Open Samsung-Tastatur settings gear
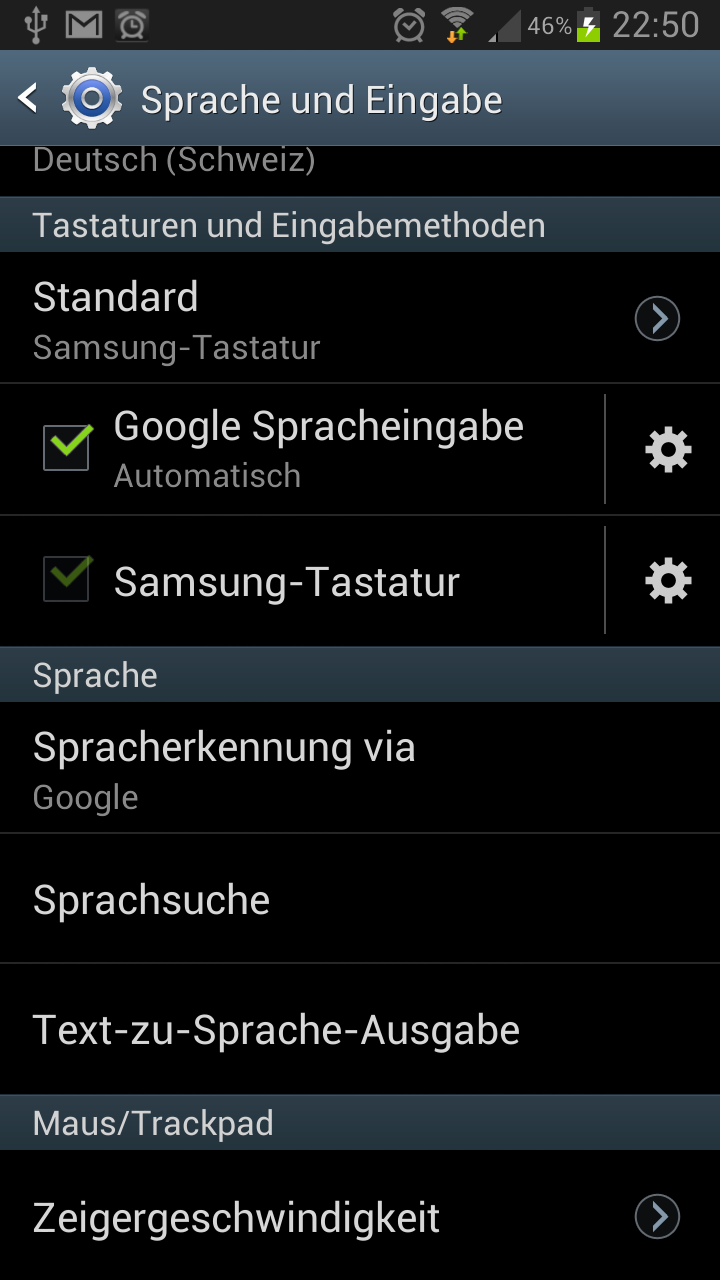Screen dimensions: 720x1280 tap(667, 580)
